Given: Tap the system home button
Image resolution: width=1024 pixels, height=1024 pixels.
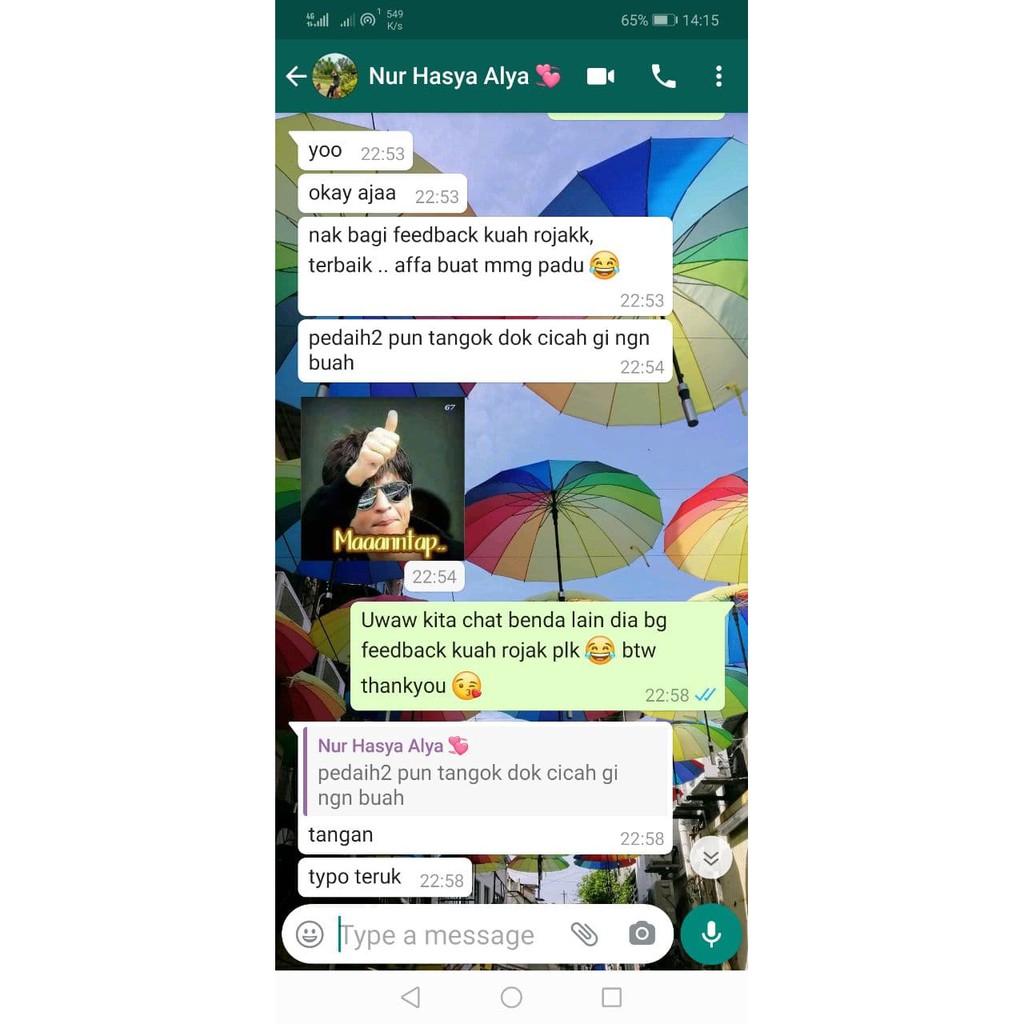Looking at the screenshot, I should point(511,997).
